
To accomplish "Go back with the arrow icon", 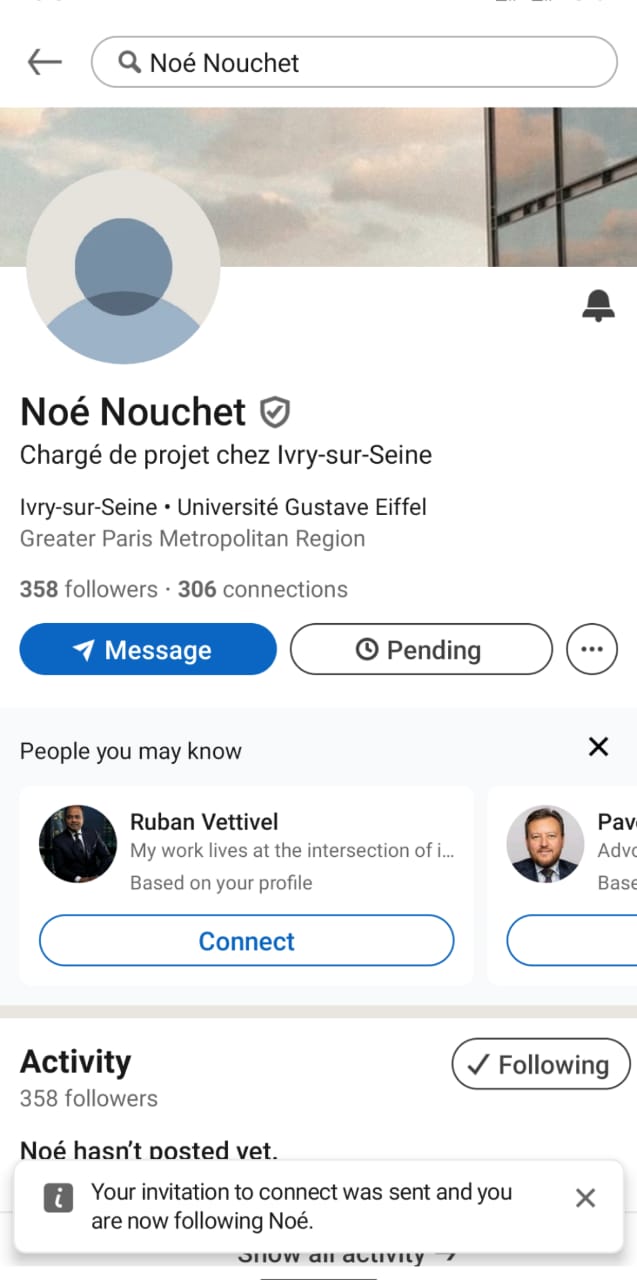I will [44, 62].
